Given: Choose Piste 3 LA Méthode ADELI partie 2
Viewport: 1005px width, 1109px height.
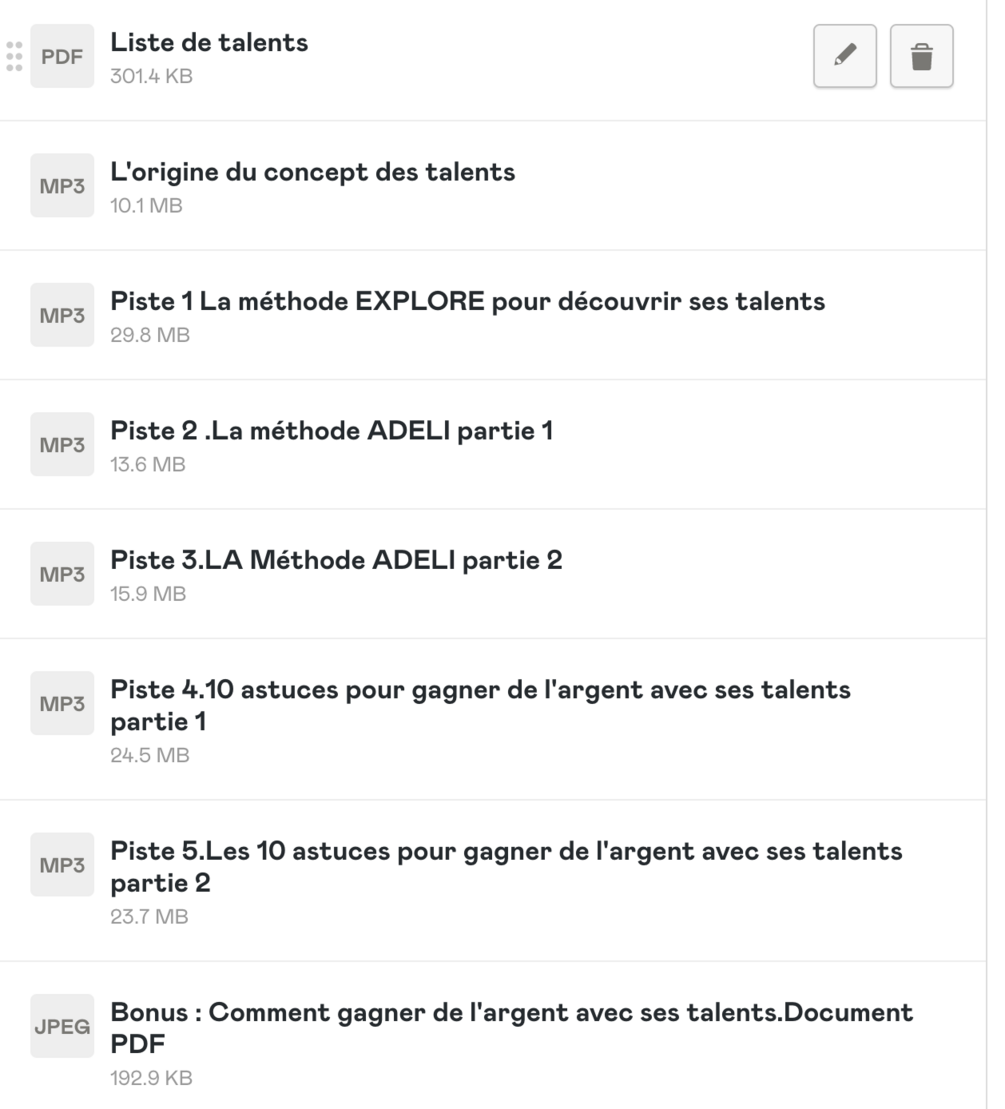Looking at the screenshot, I should click(336, 560).
